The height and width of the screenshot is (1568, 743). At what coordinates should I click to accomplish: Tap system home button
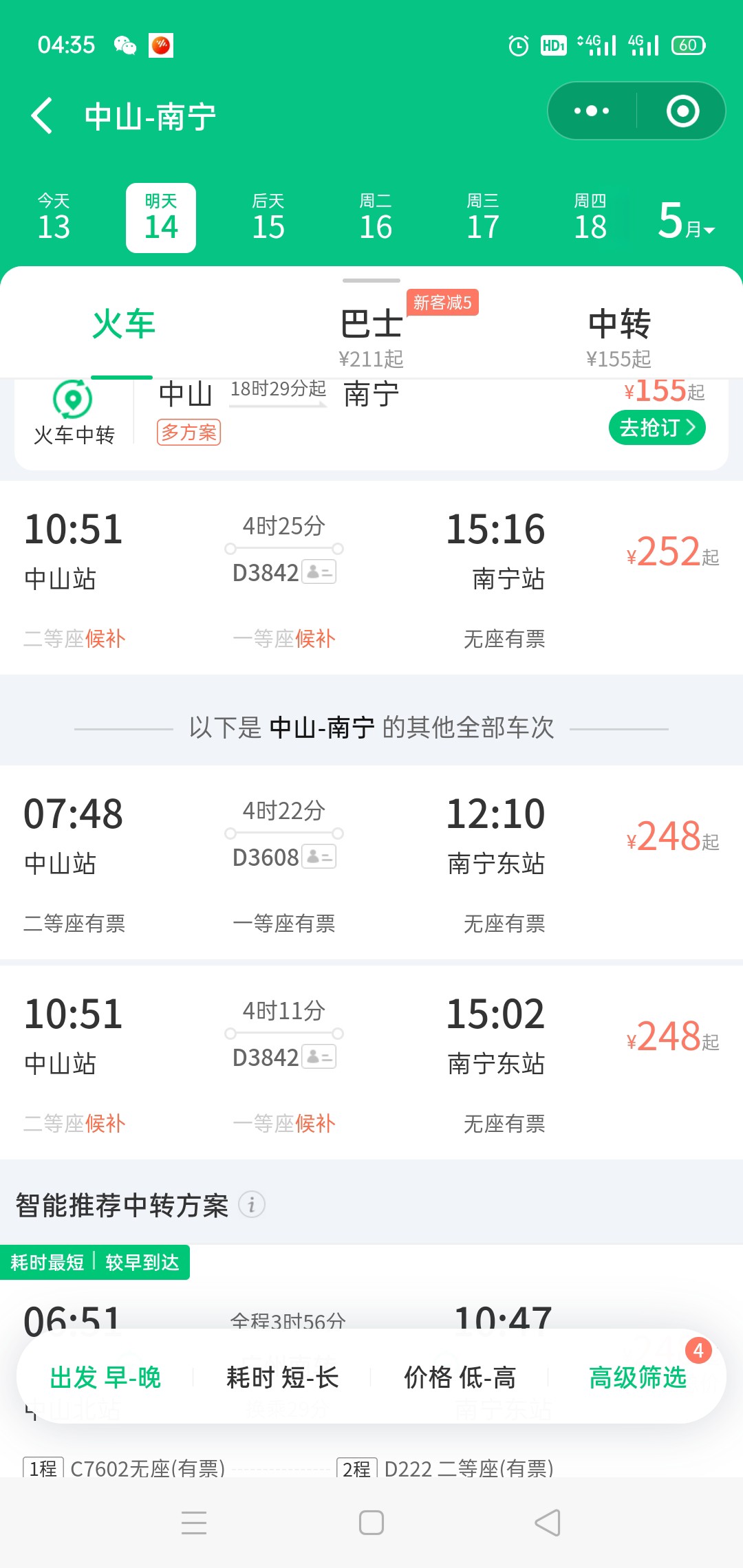(x=371, y=1523)
